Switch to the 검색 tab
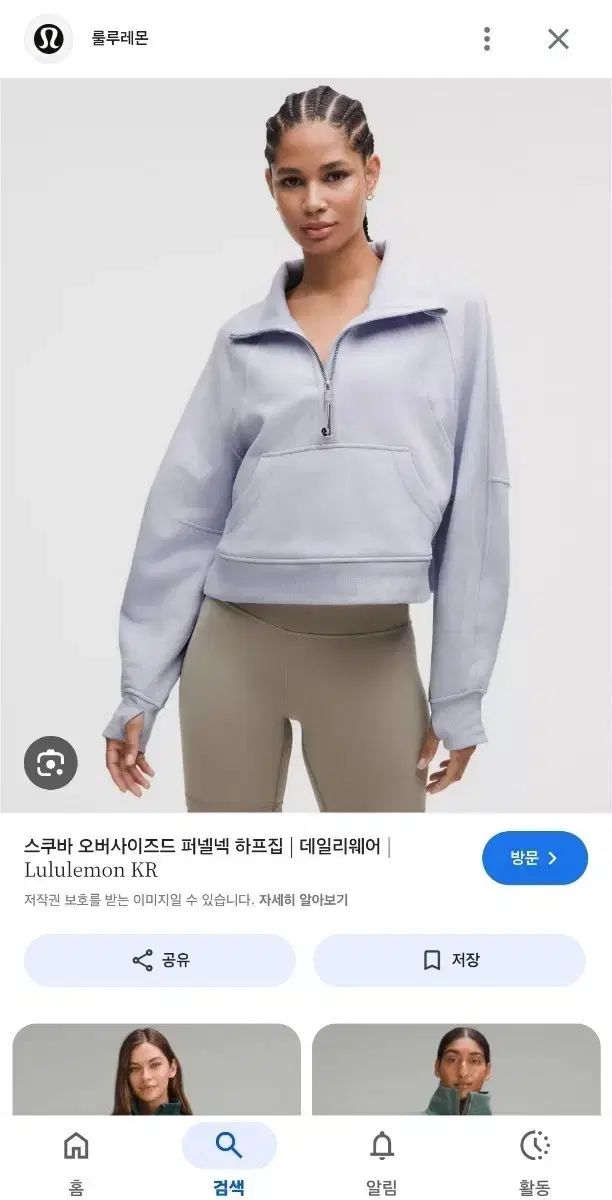Image resolution: width=612 pixels, height=1200 pixels. point(229,1160)
